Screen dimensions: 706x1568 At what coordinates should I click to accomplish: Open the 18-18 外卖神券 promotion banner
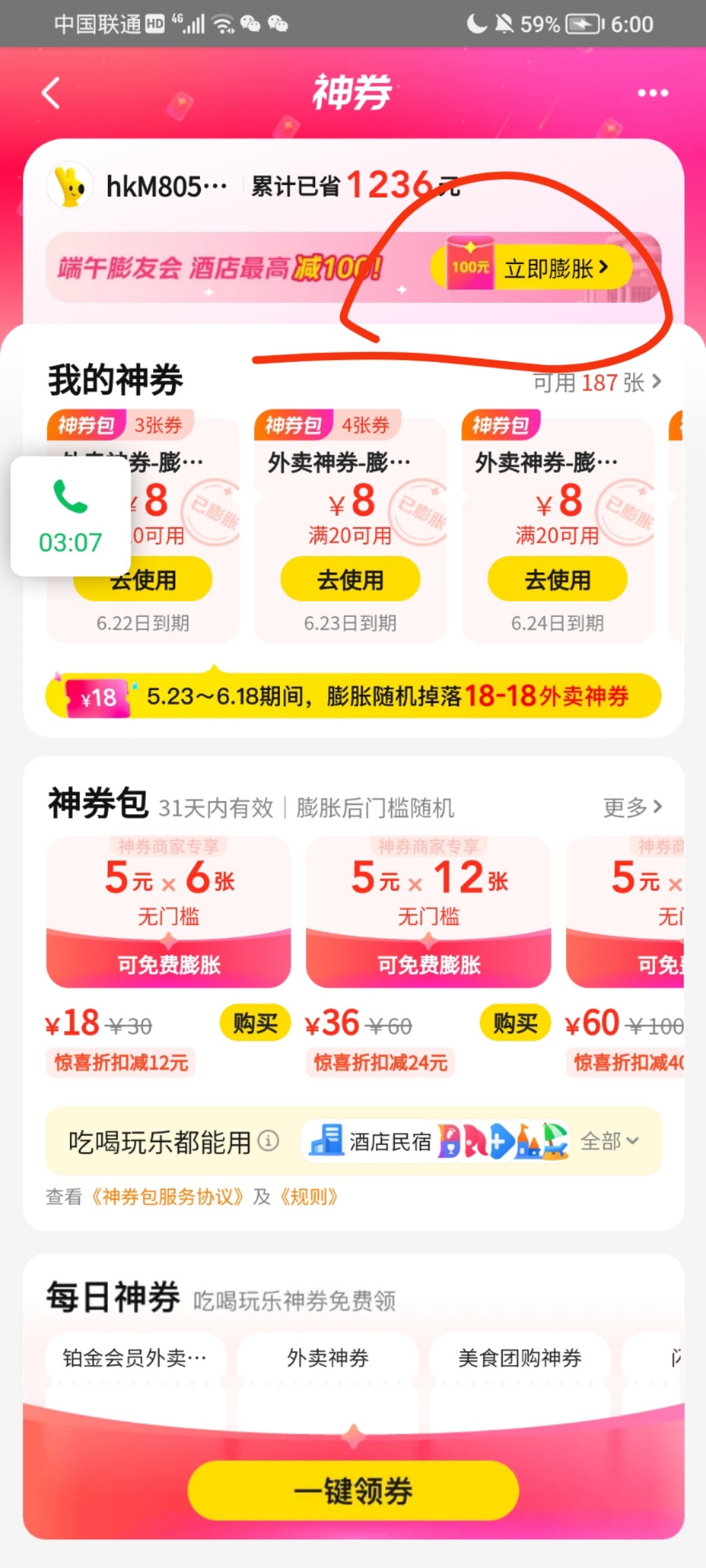coord(353,696)
